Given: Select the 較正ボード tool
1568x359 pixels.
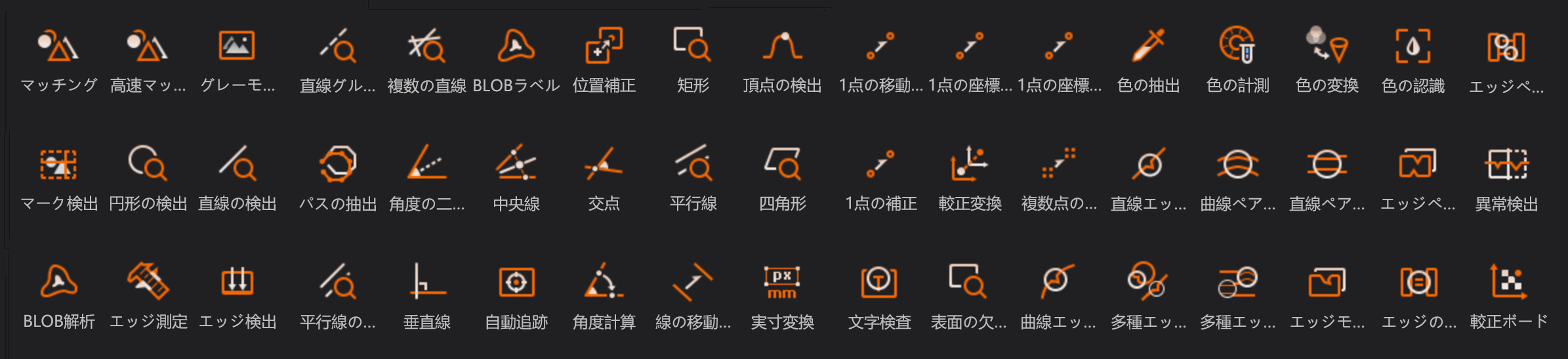Looking at the screenshot, I should [1508, 283].
